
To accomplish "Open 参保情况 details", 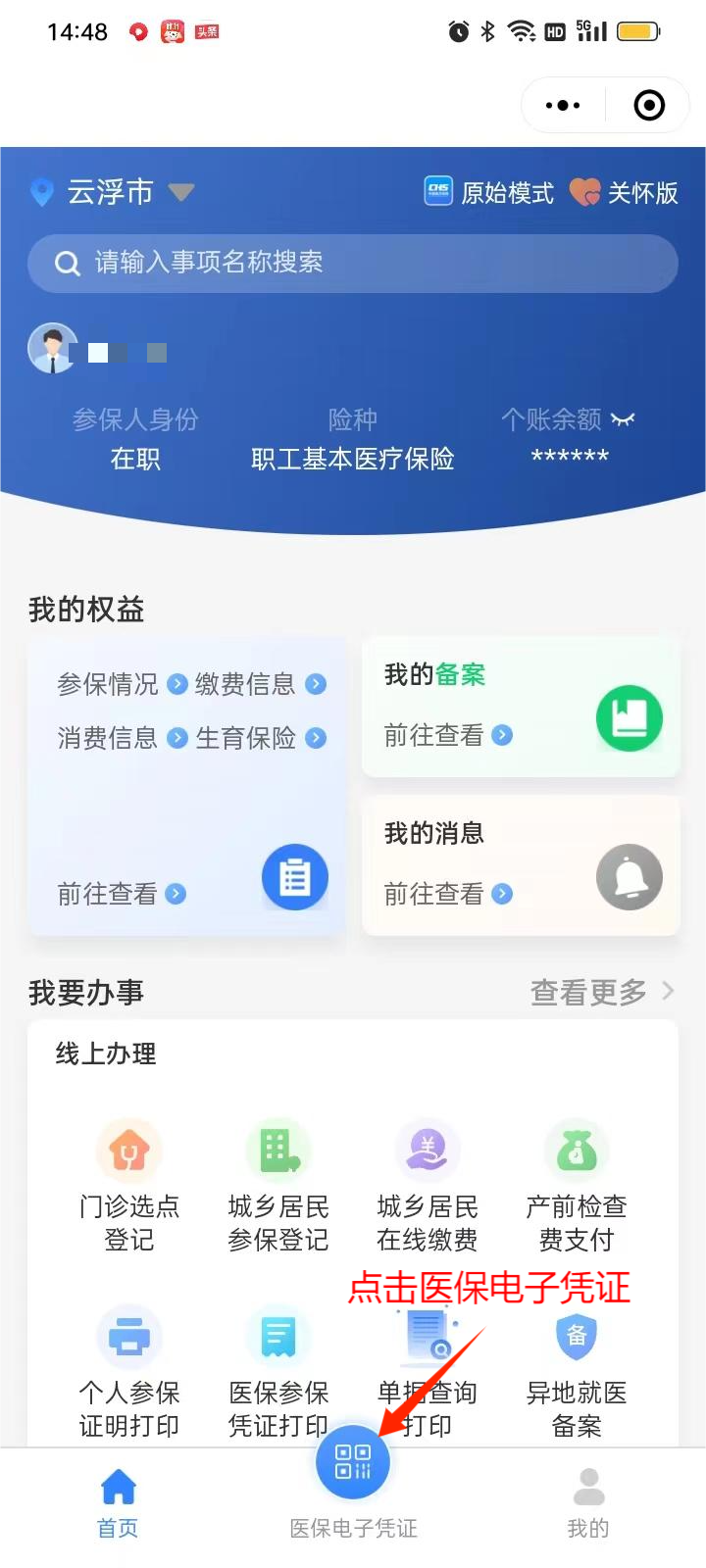I will click(122, 684).
